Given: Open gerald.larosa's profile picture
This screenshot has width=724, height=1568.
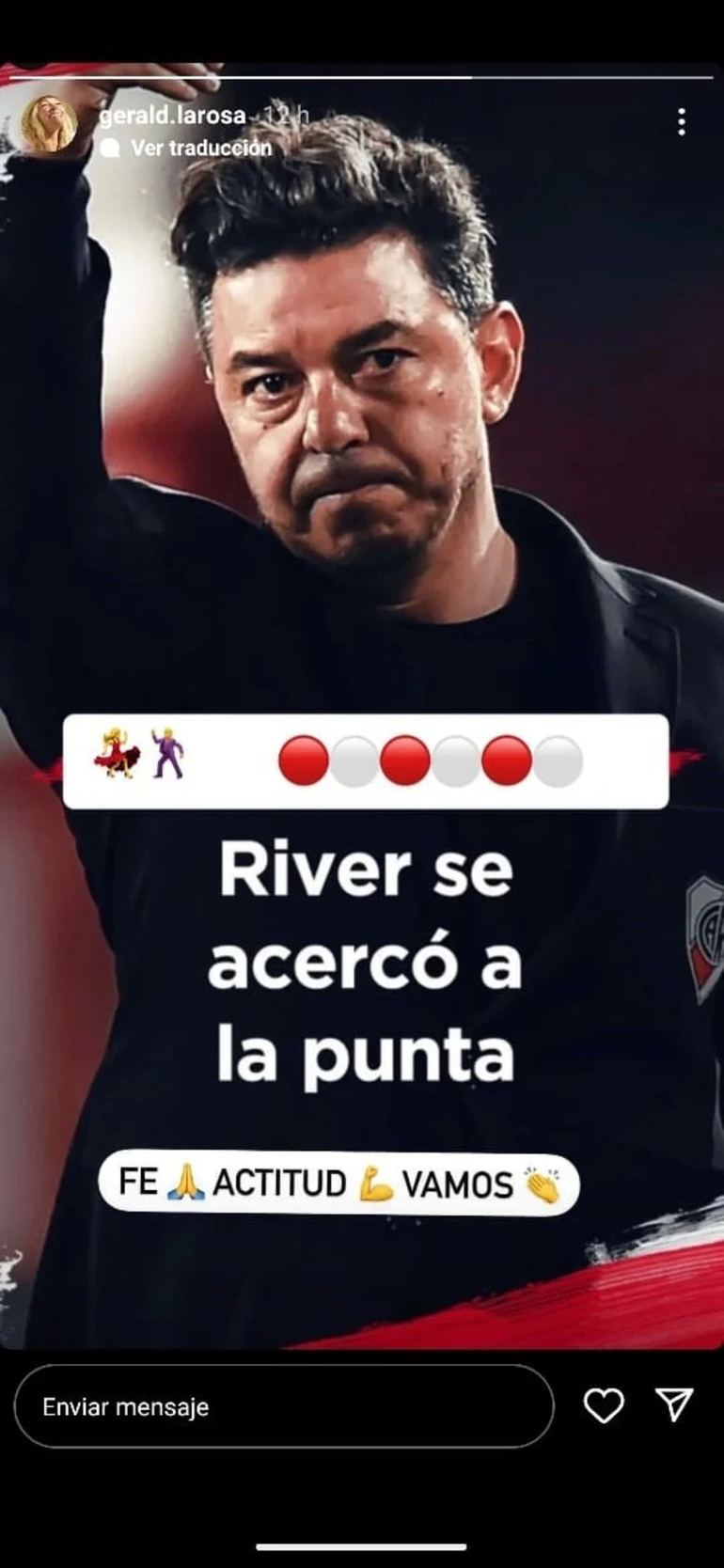Looking at the screenshot, I should pos(49,122).
